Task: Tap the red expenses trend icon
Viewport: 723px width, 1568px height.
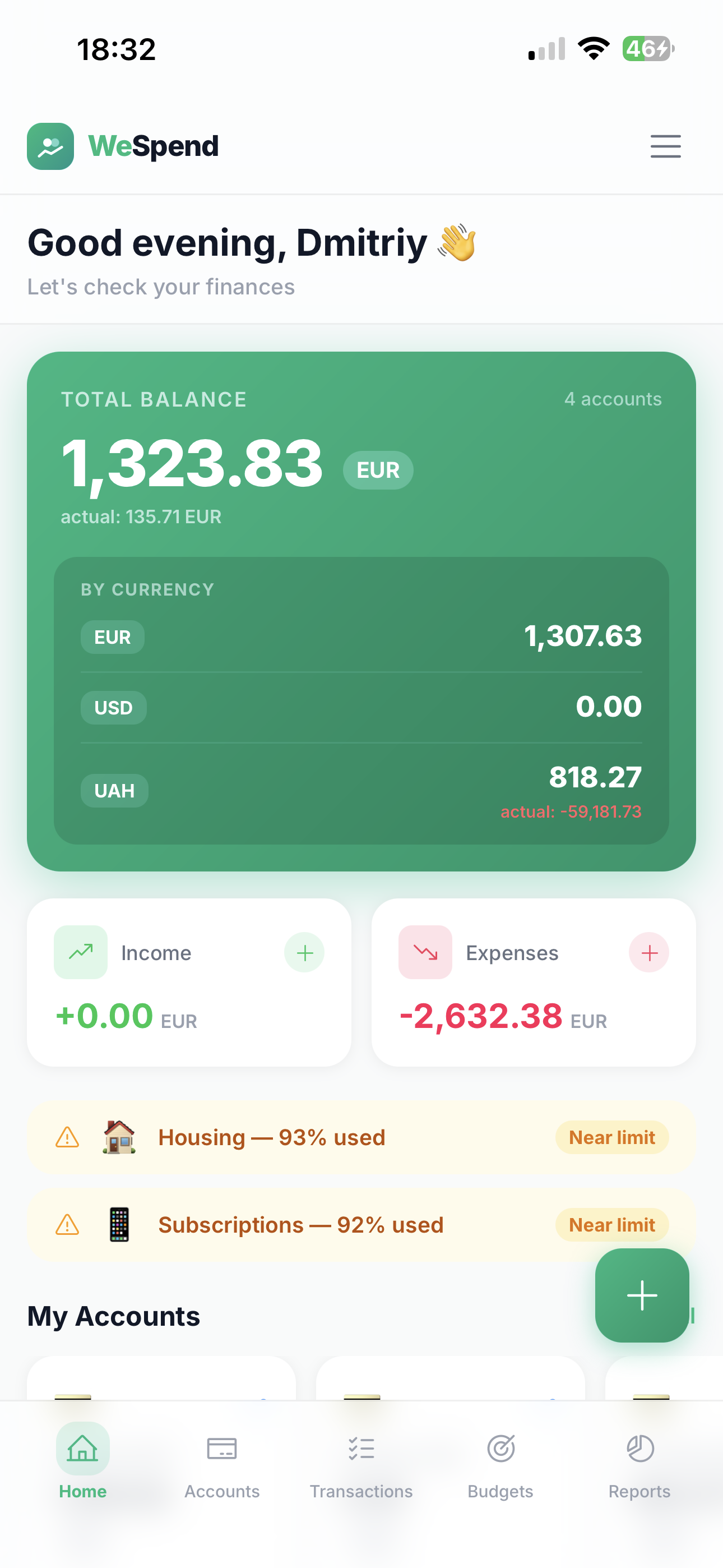Action: pyautogui.click(x=425, y=952)
